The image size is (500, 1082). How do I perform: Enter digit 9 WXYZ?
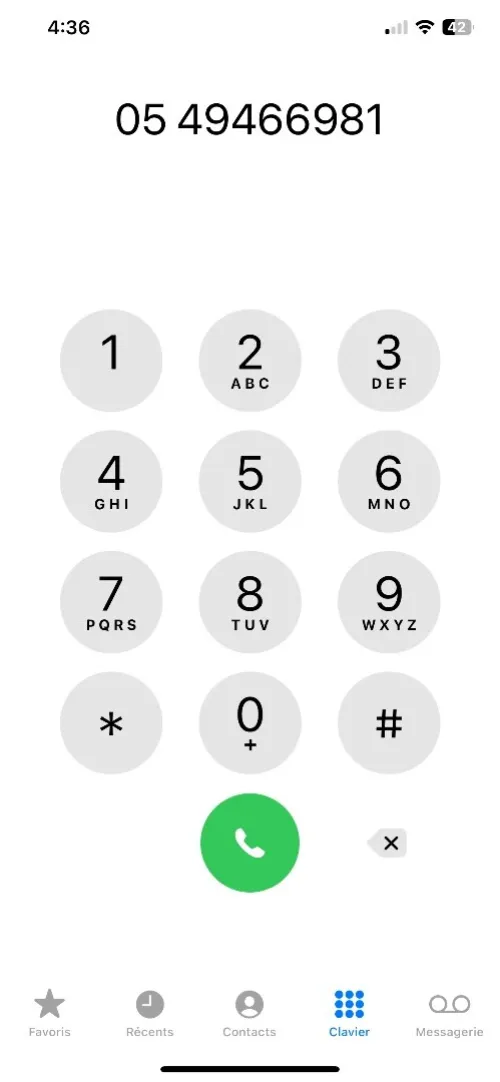coord(388,602)
